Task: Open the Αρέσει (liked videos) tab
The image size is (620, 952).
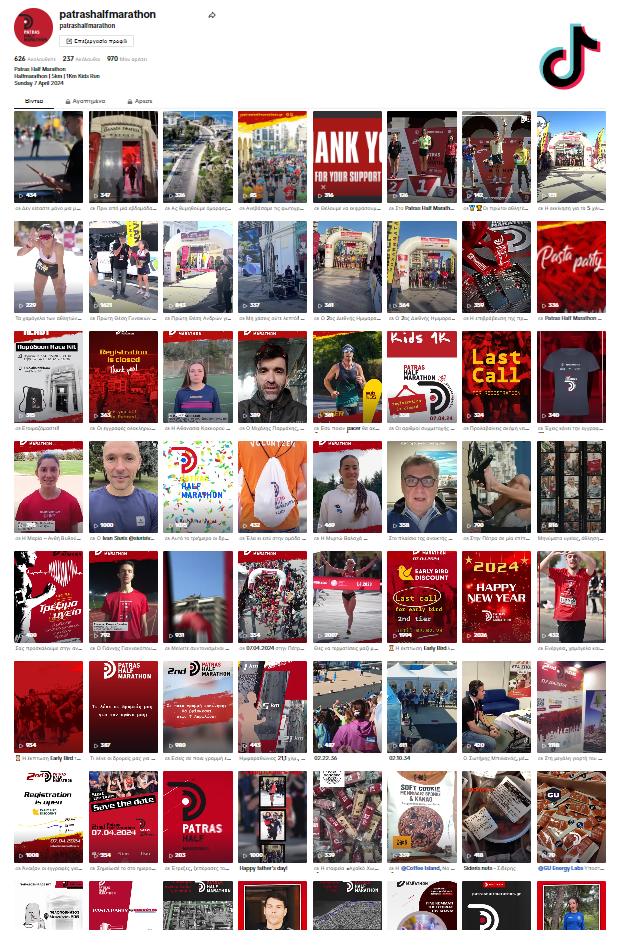Action: 140,101
